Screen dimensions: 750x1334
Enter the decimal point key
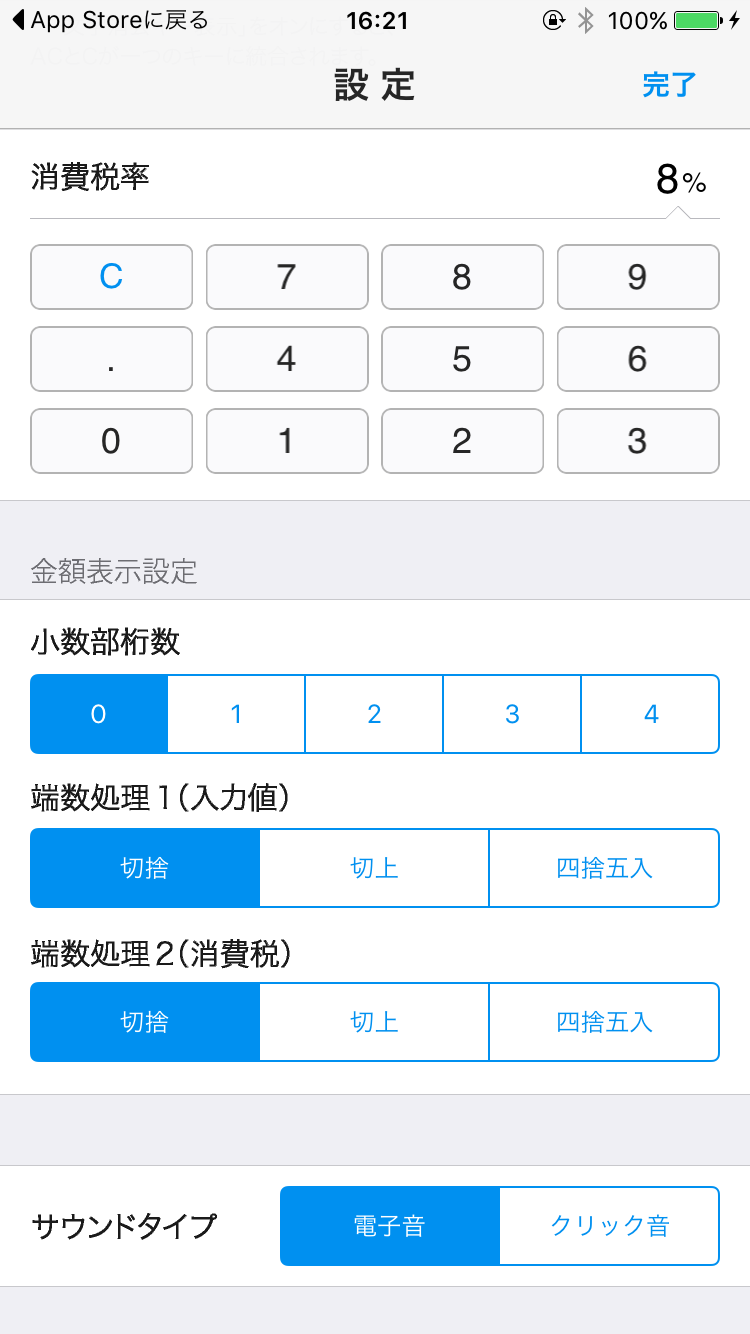[x=111, y=359]
